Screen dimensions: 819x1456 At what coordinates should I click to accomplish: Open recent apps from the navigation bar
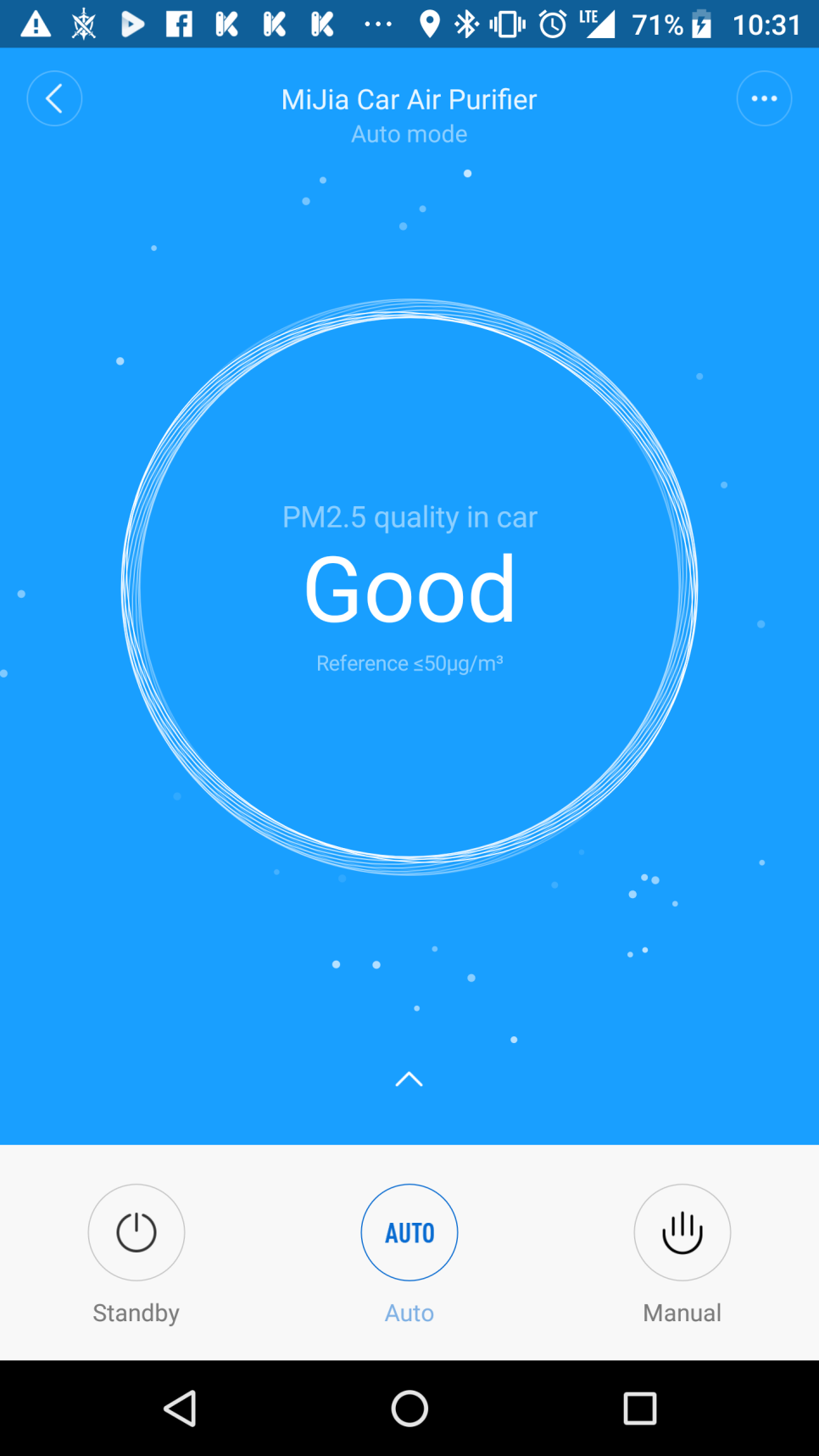pos(640,1409)
